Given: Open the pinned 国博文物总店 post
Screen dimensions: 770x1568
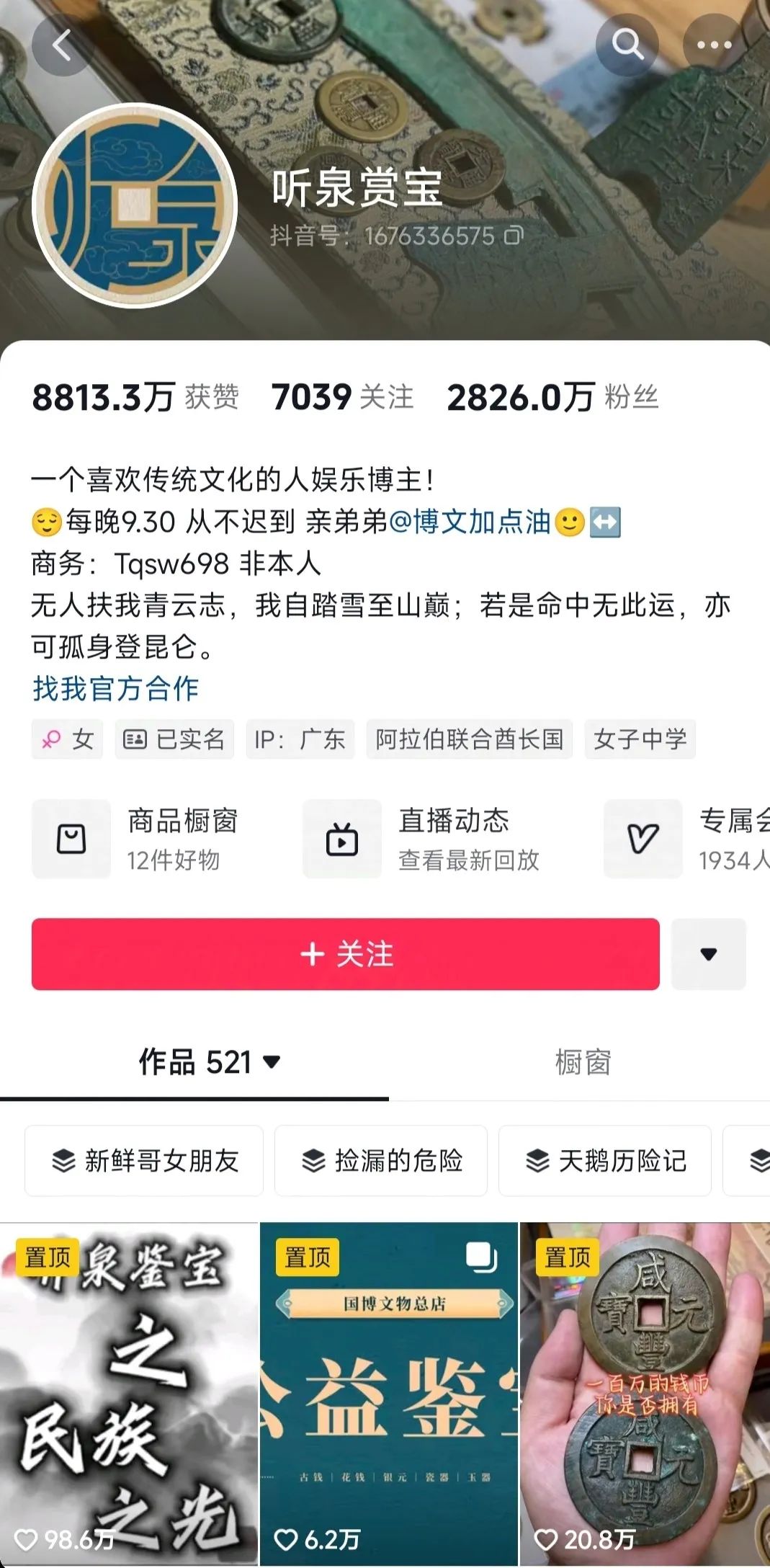Looking at the screenshot, I should 389,1394.
